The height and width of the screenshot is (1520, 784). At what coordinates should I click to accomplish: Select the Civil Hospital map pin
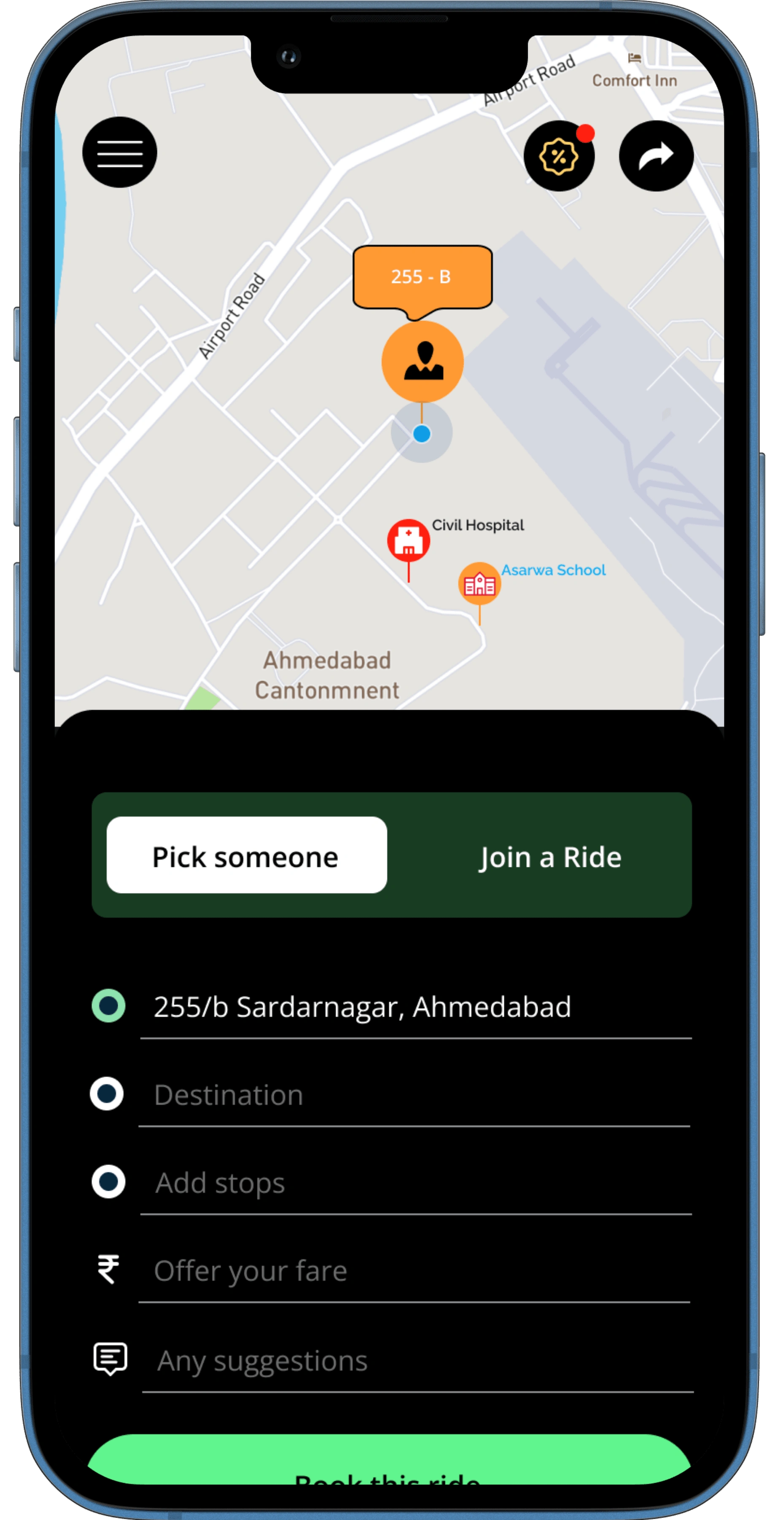[408, 539]
